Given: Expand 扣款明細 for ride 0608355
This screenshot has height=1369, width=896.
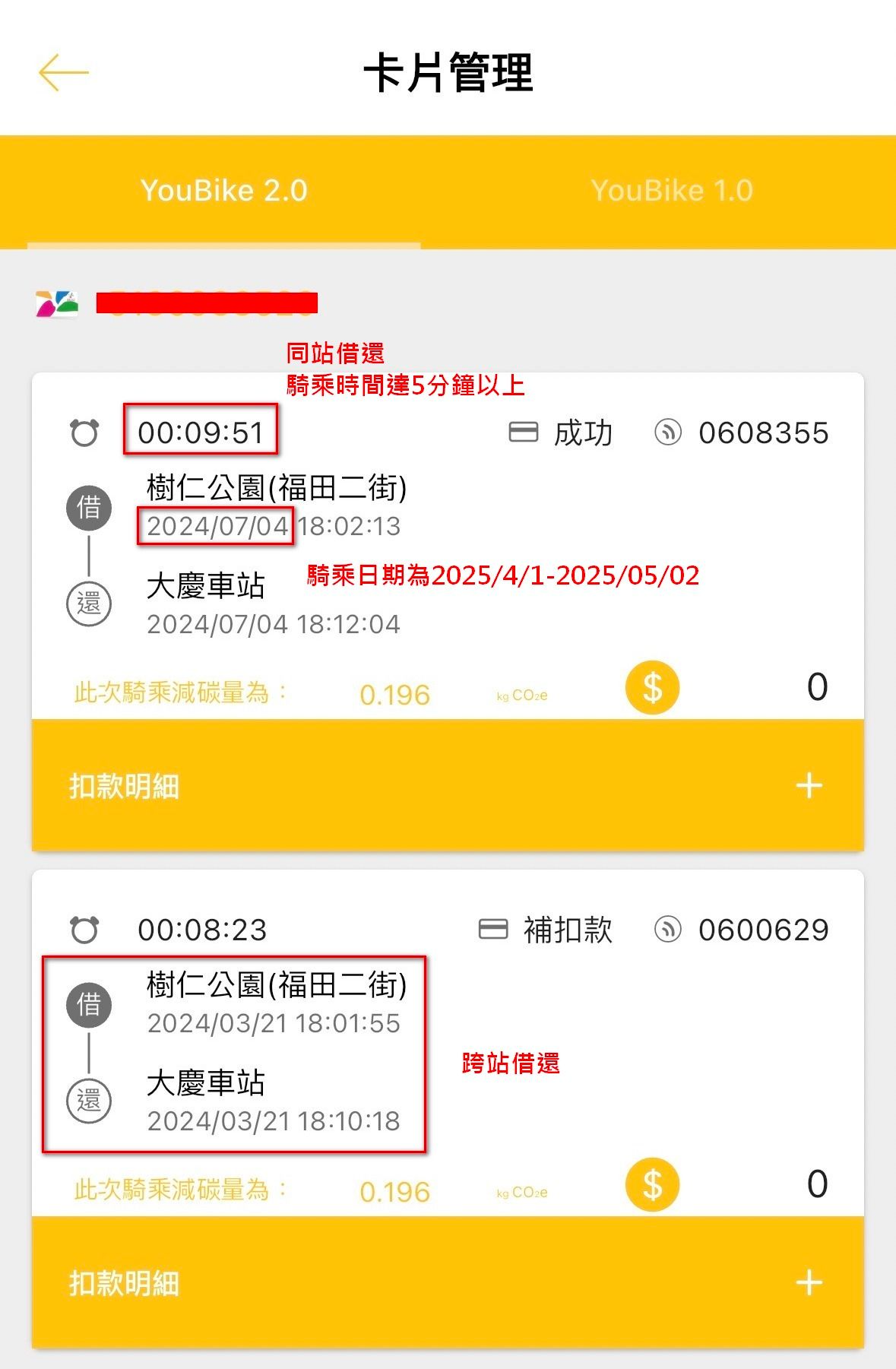Looking at the screenshot, I should 809,785.
